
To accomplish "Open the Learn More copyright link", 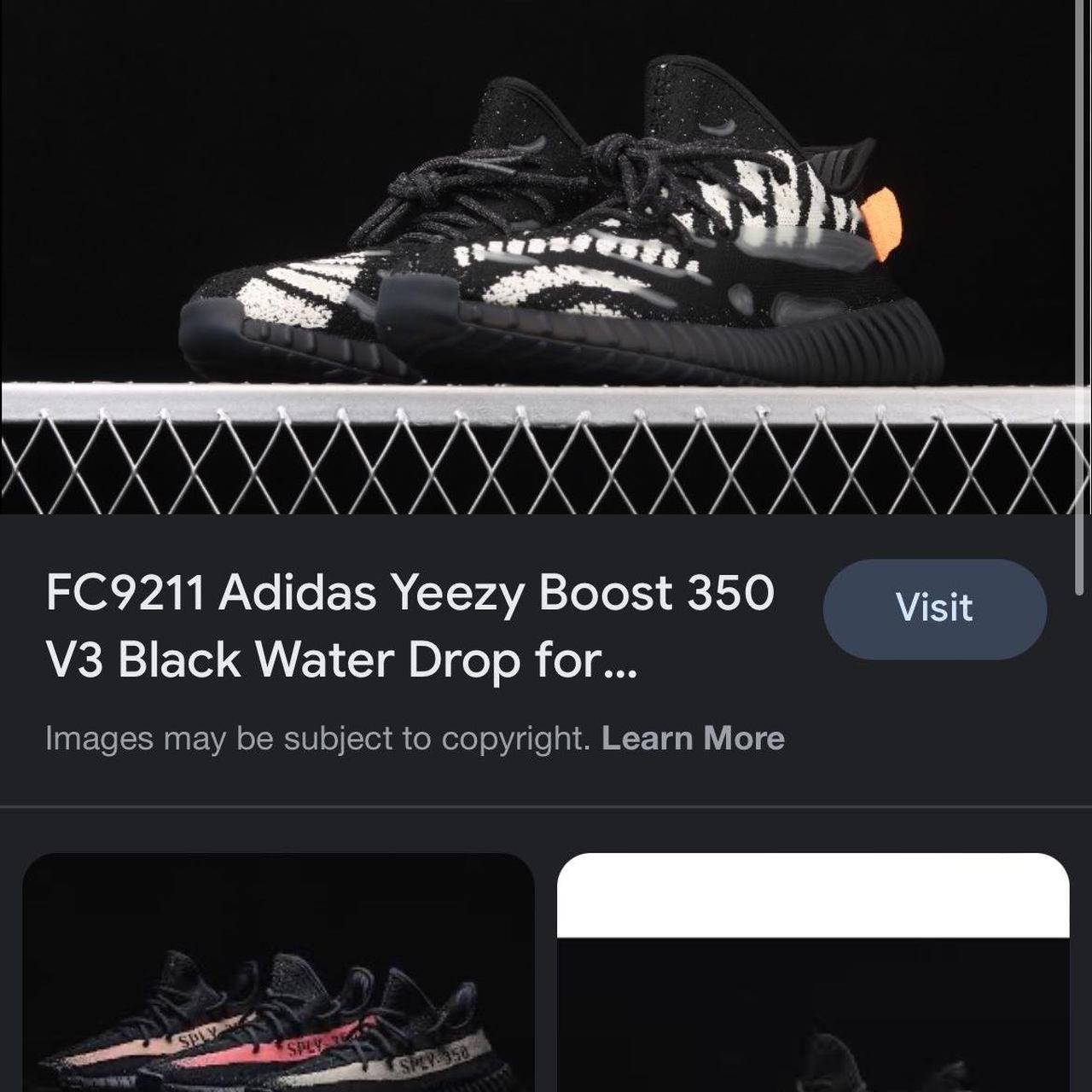I will coord(693,738).
